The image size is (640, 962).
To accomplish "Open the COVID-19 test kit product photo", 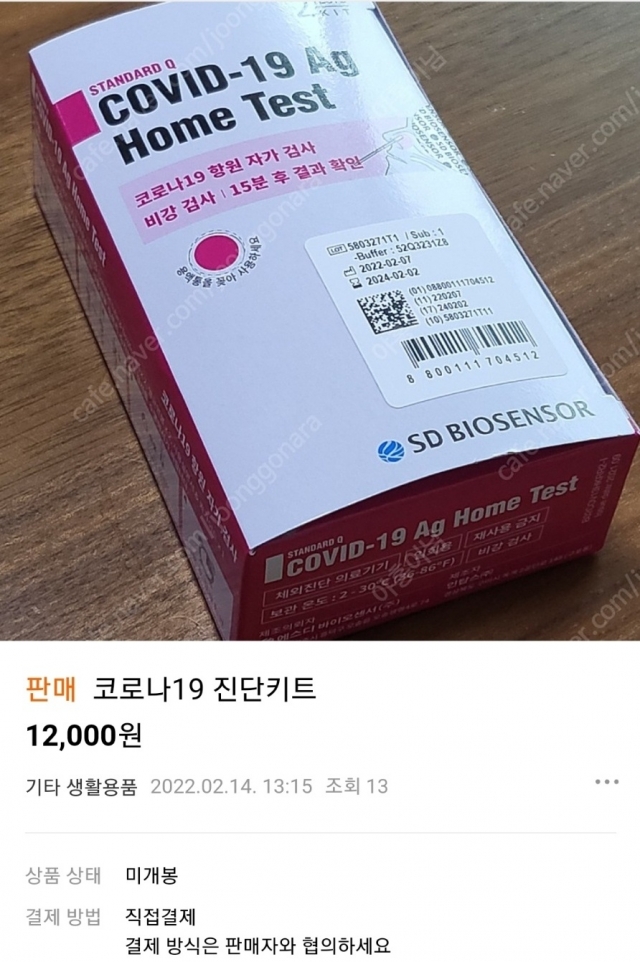I will click(x=320, y=320).
